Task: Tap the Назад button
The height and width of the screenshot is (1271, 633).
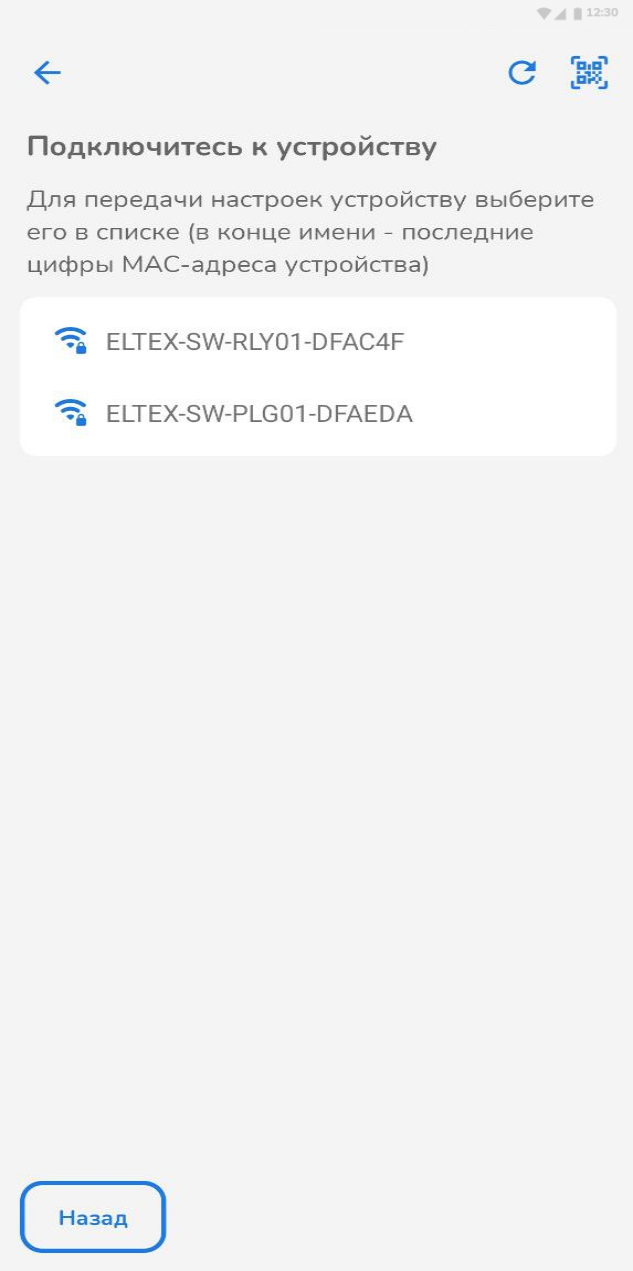Action: pos(93,1217)
